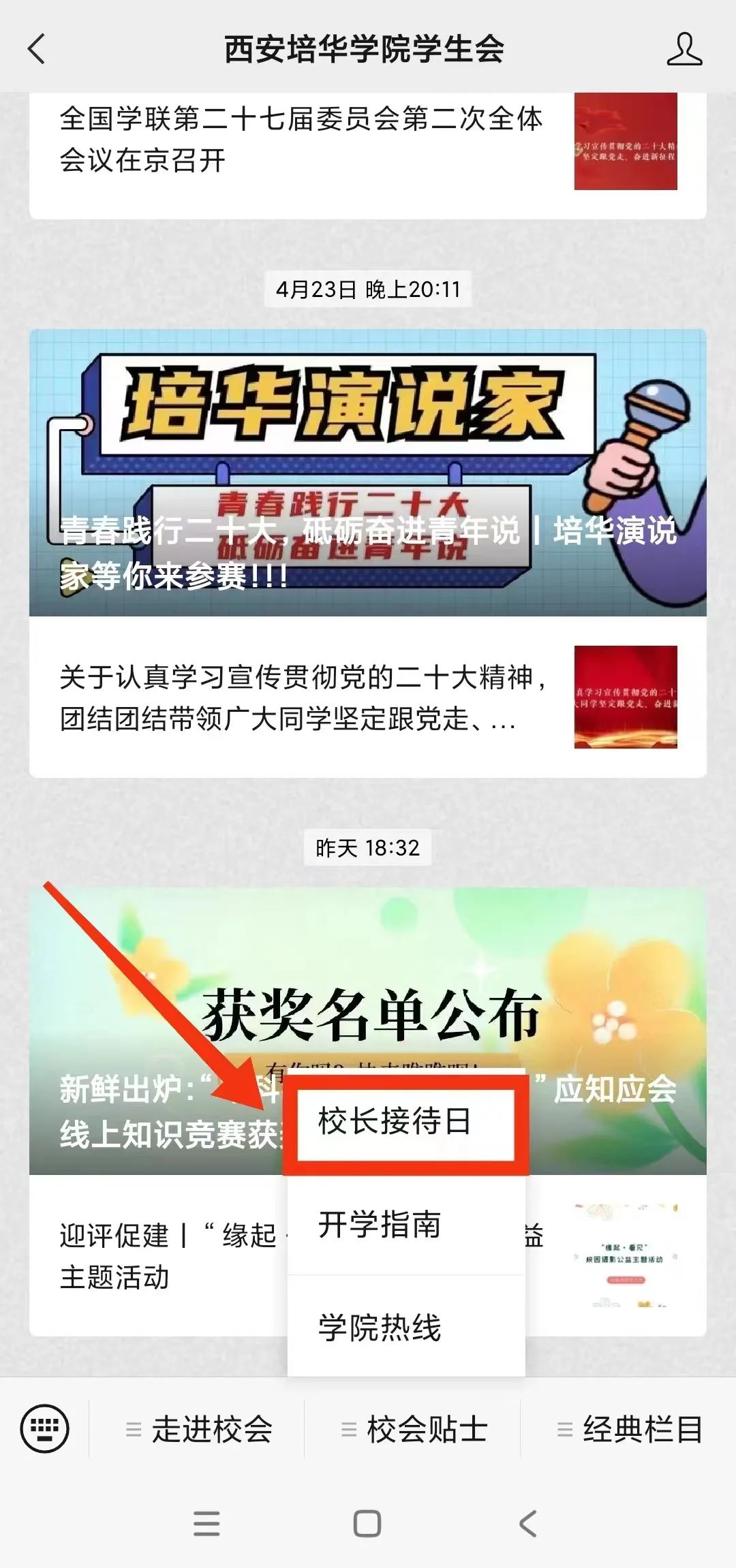Screen dimensions: 736x1568
Task: Open the 培华演说家 speech contest article
Action: [368, 472]
